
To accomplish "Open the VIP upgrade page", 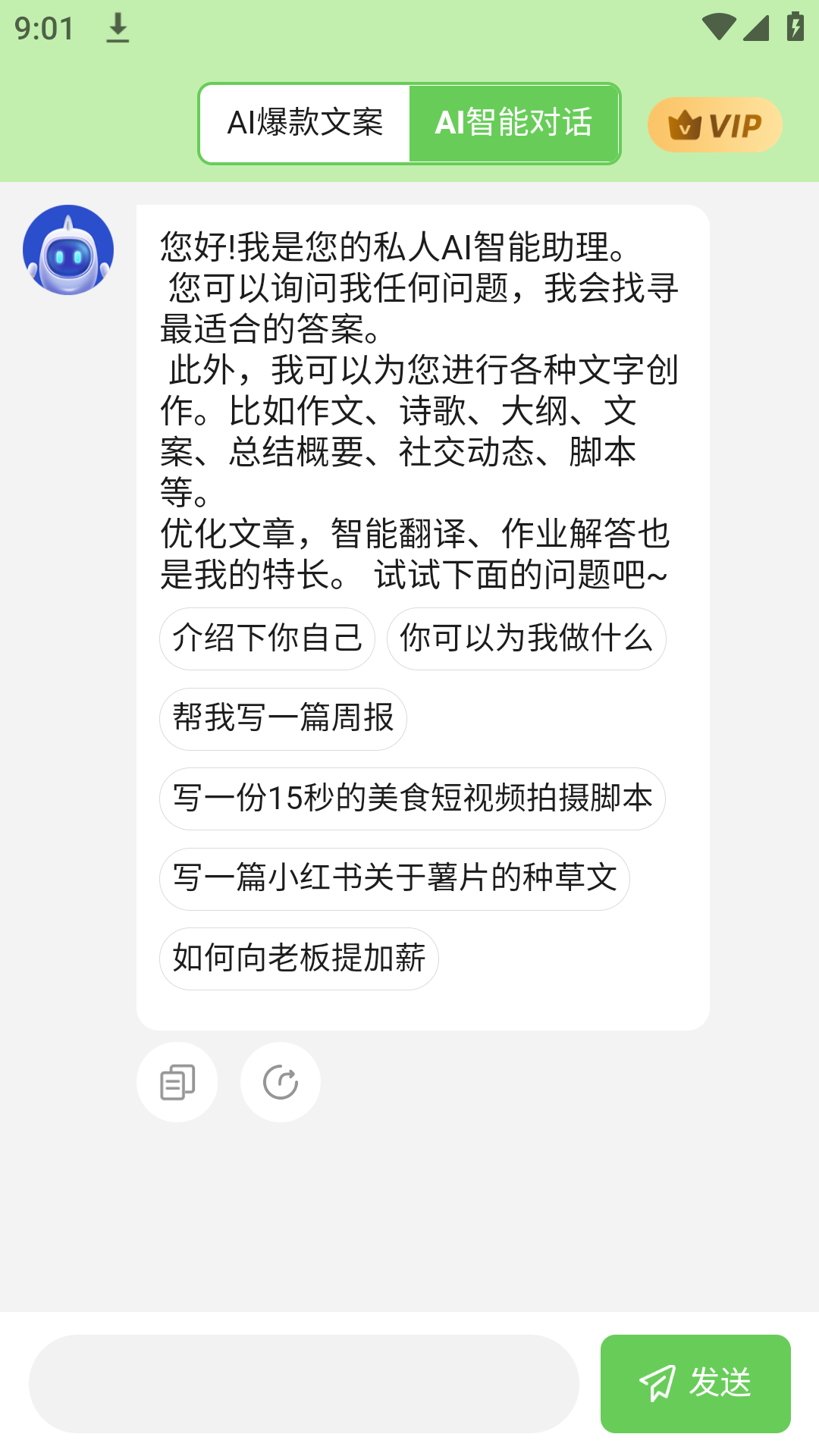I will [x=714, y=124].
